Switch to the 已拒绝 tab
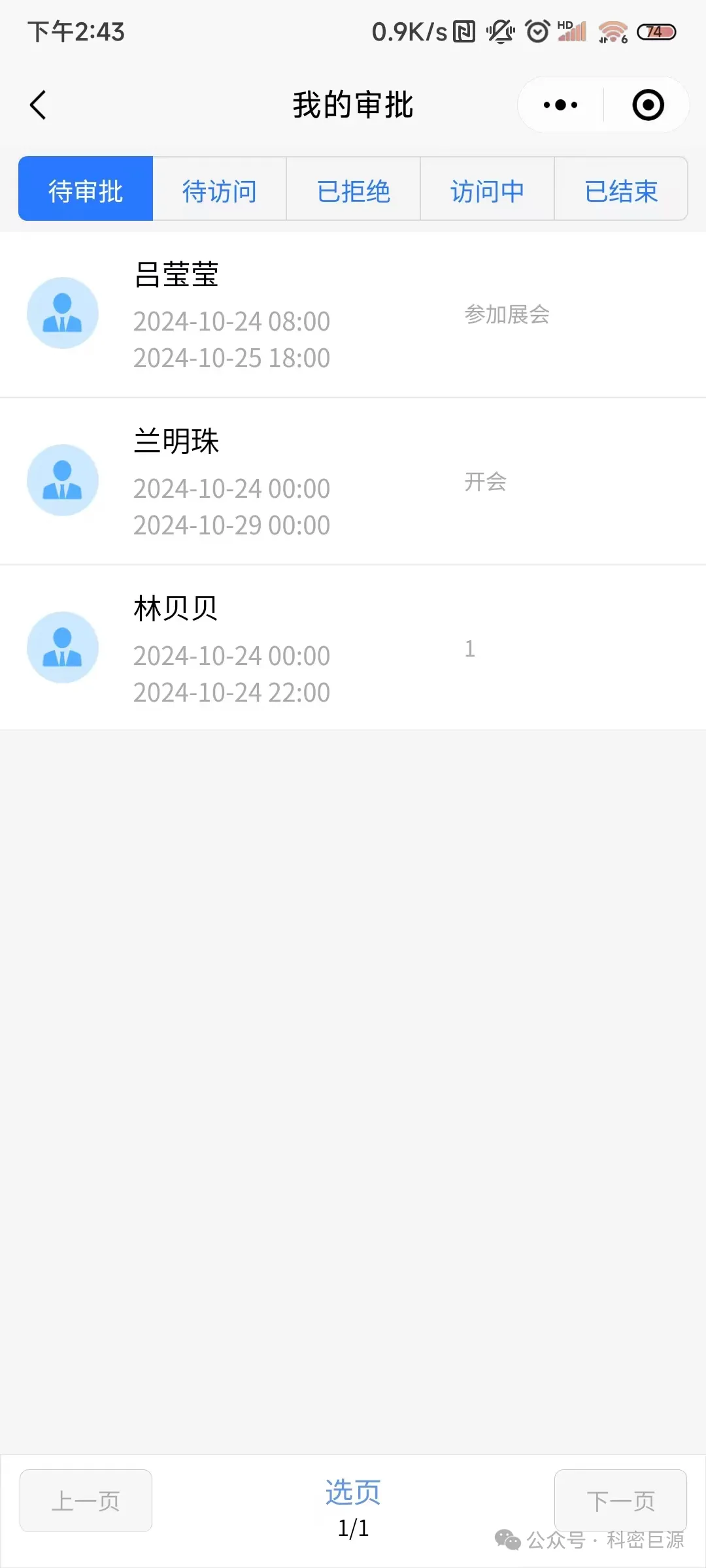706x1568 pixels. tap(354, 189)
